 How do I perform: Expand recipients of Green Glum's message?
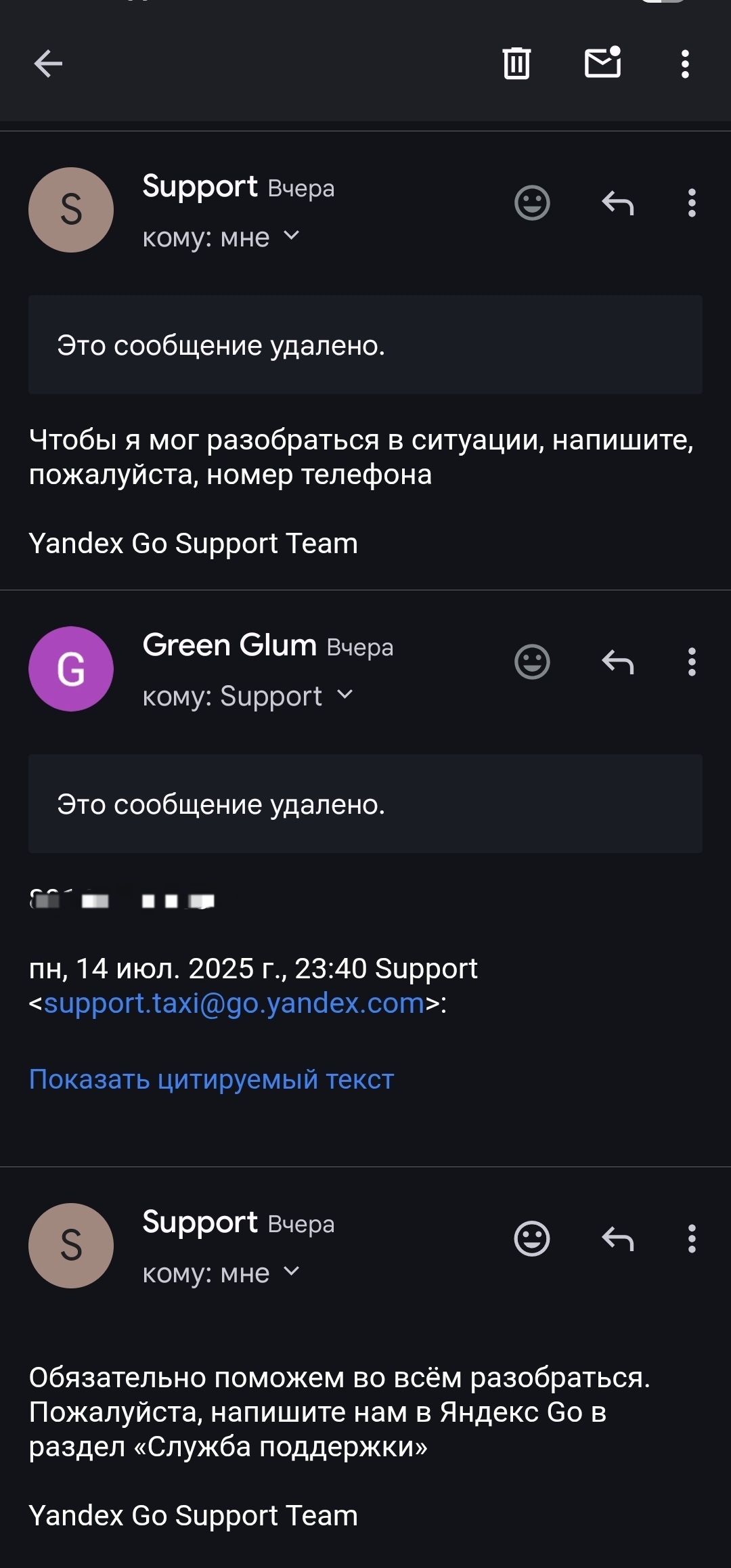click(x=345, y=695)
